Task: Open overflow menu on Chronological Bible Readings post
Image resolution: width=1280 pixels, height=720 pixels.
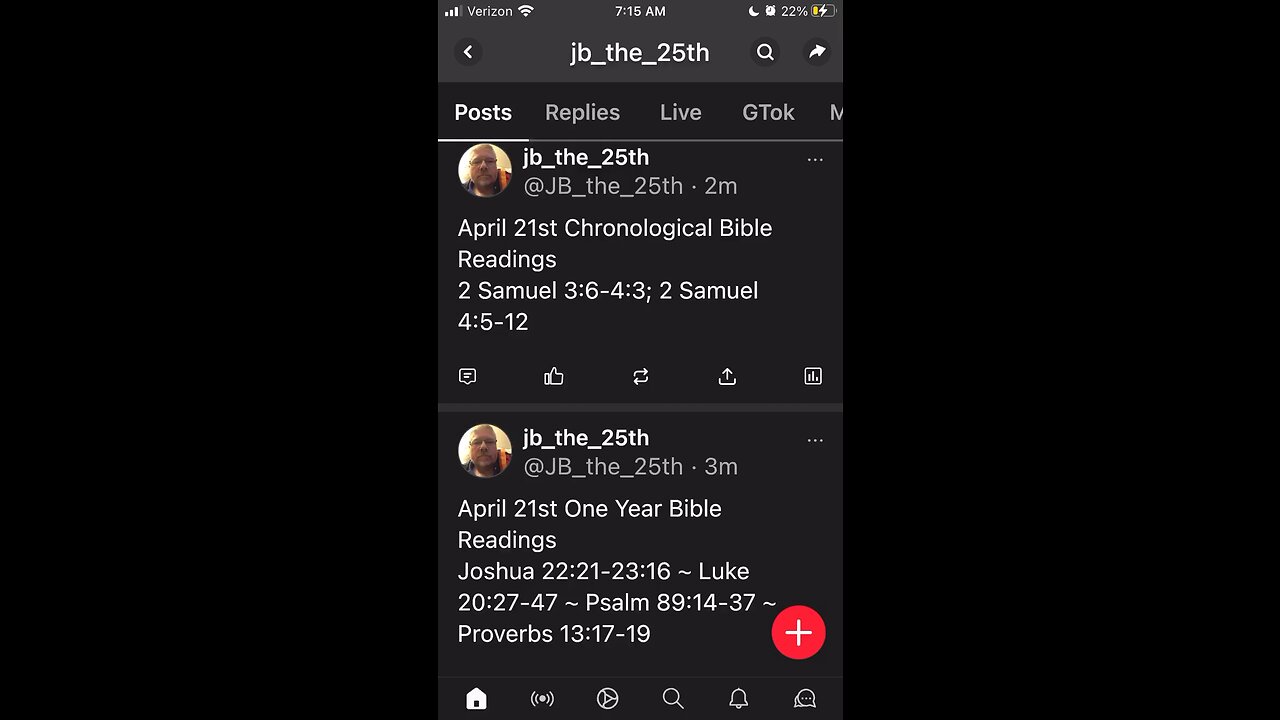Action: point(815,159)
